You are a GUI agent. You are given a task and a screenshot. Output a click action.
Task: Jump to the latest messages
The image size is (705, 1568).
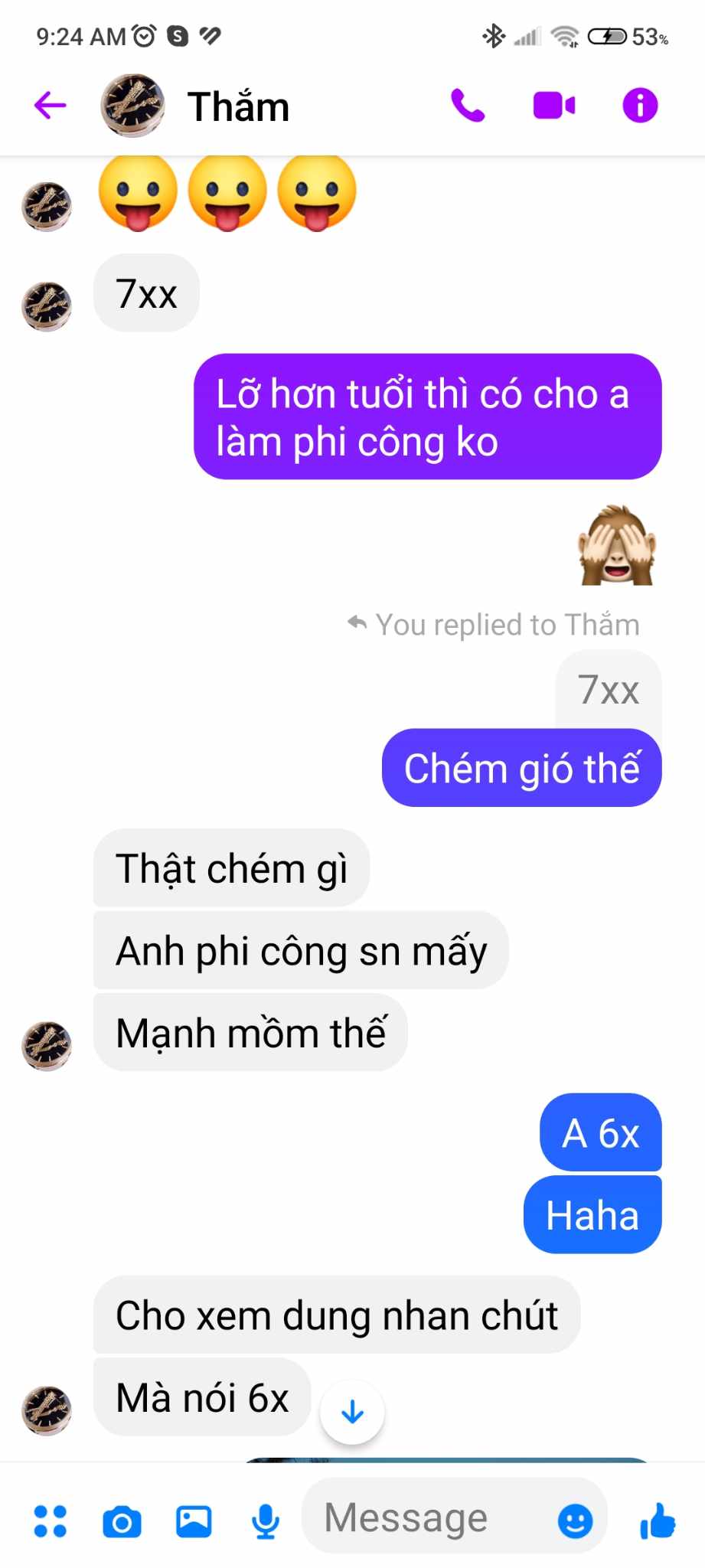point(352,1411)
